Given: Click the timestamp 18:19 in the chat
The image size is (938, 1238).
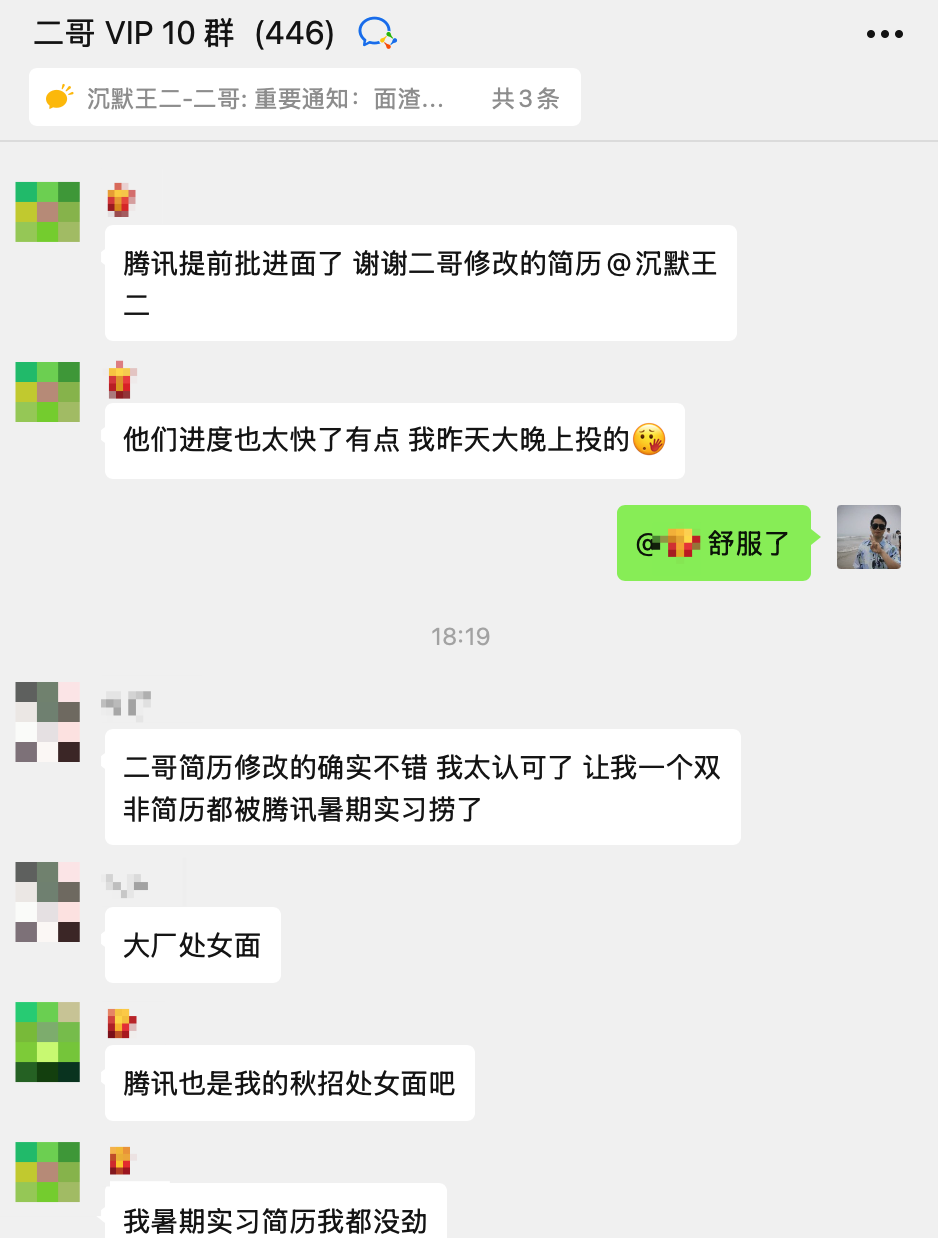Looking at the screenshot, I should coord(460,636).
